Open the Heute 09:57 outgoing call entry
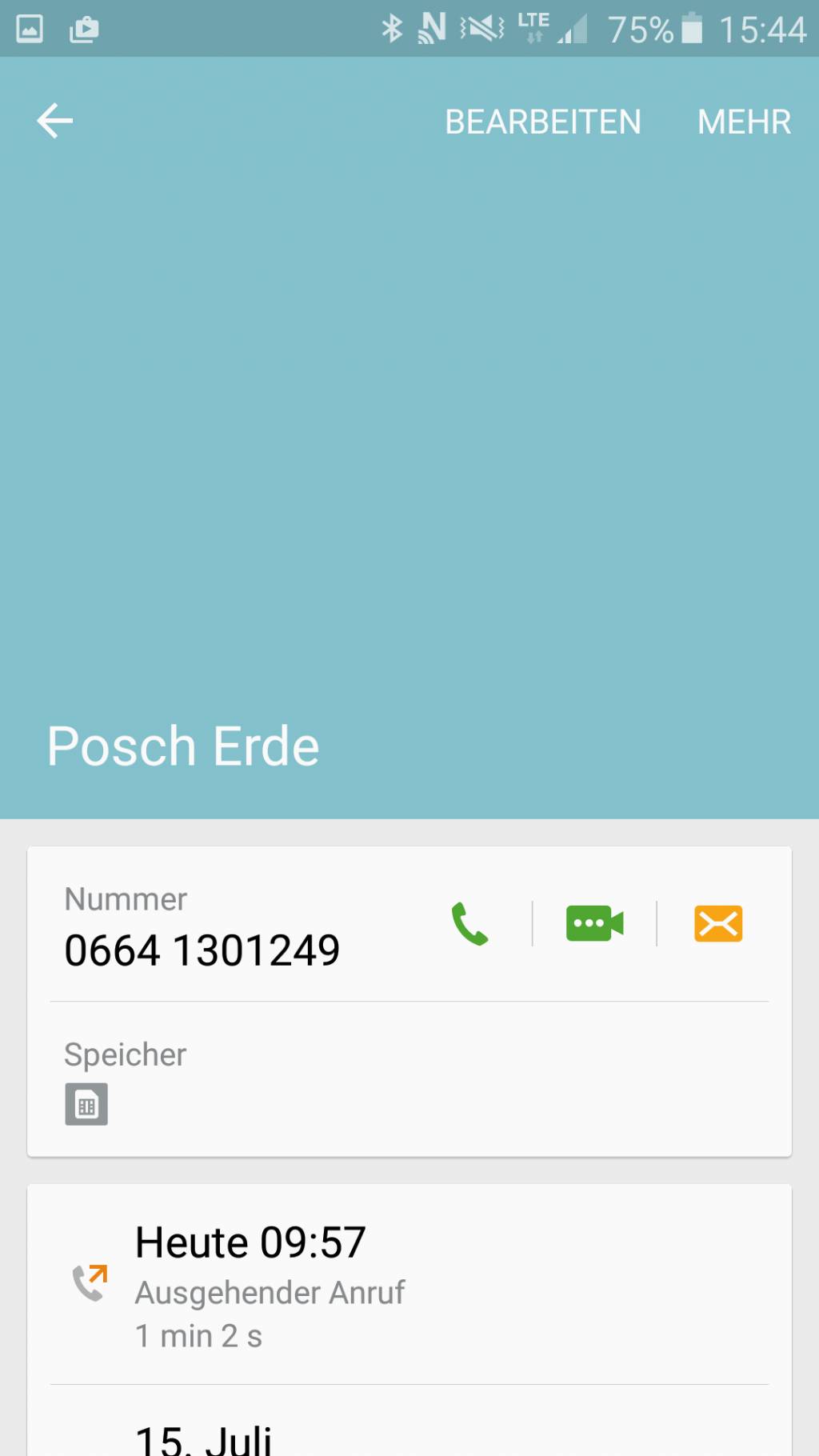The height and width of the screenshot is (1456, 819). pos(409,1286)
